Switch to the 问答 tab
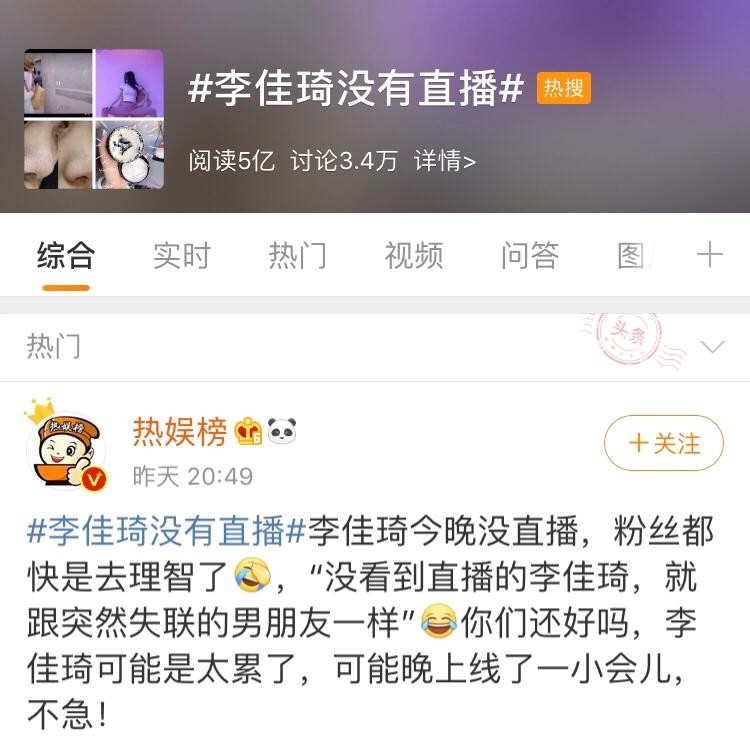 click(x=529, y=256)
